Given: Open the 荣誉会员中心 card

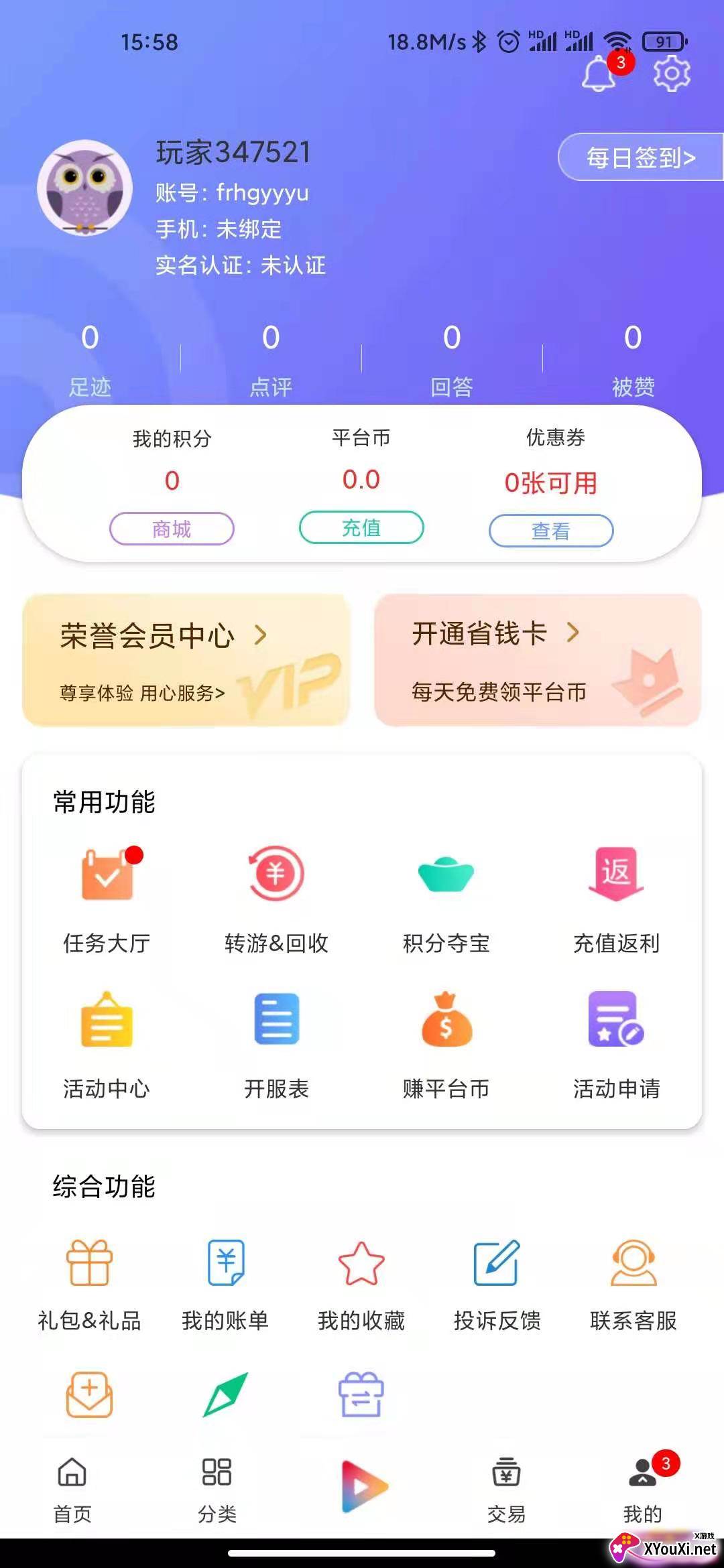Looking at the screenshot, I should pyautogui.click(x=186, y=660).
